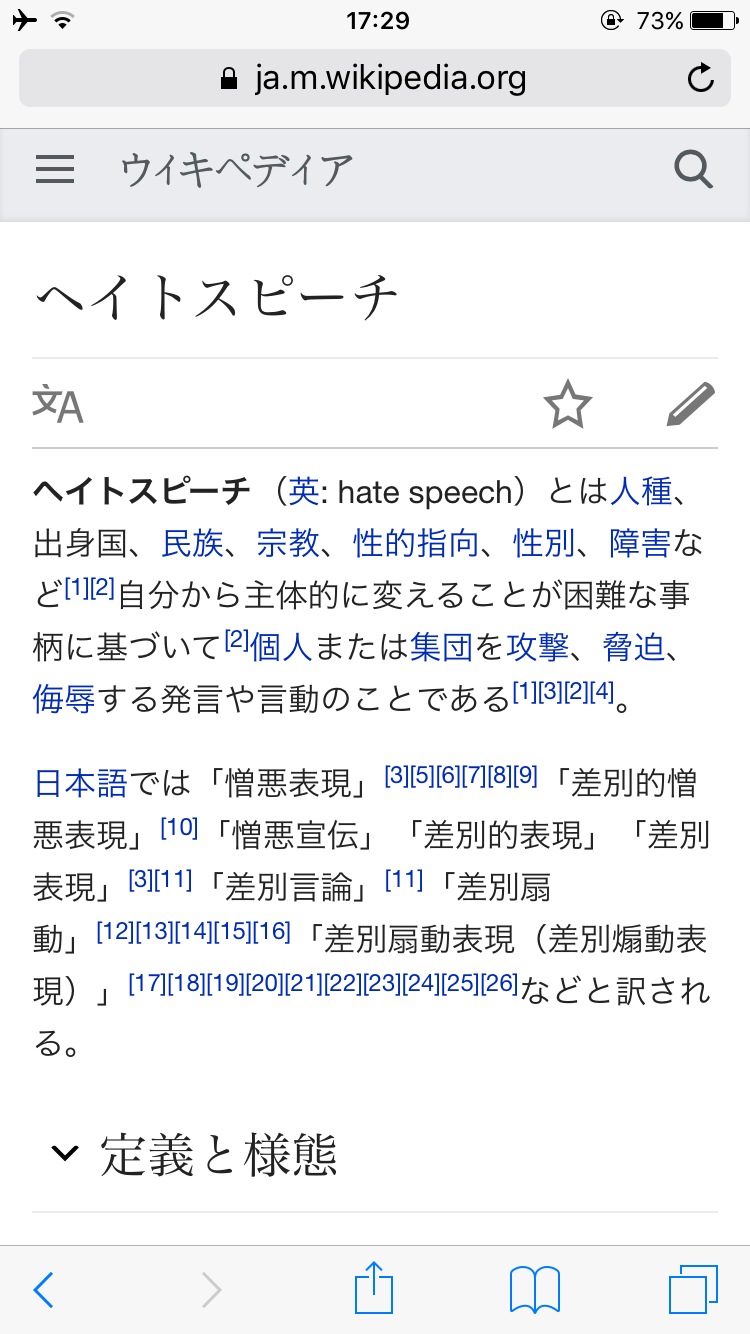This screenshot has width=750, height=1334.
Task: Open the 障害 link
Action: coord(640,543)
